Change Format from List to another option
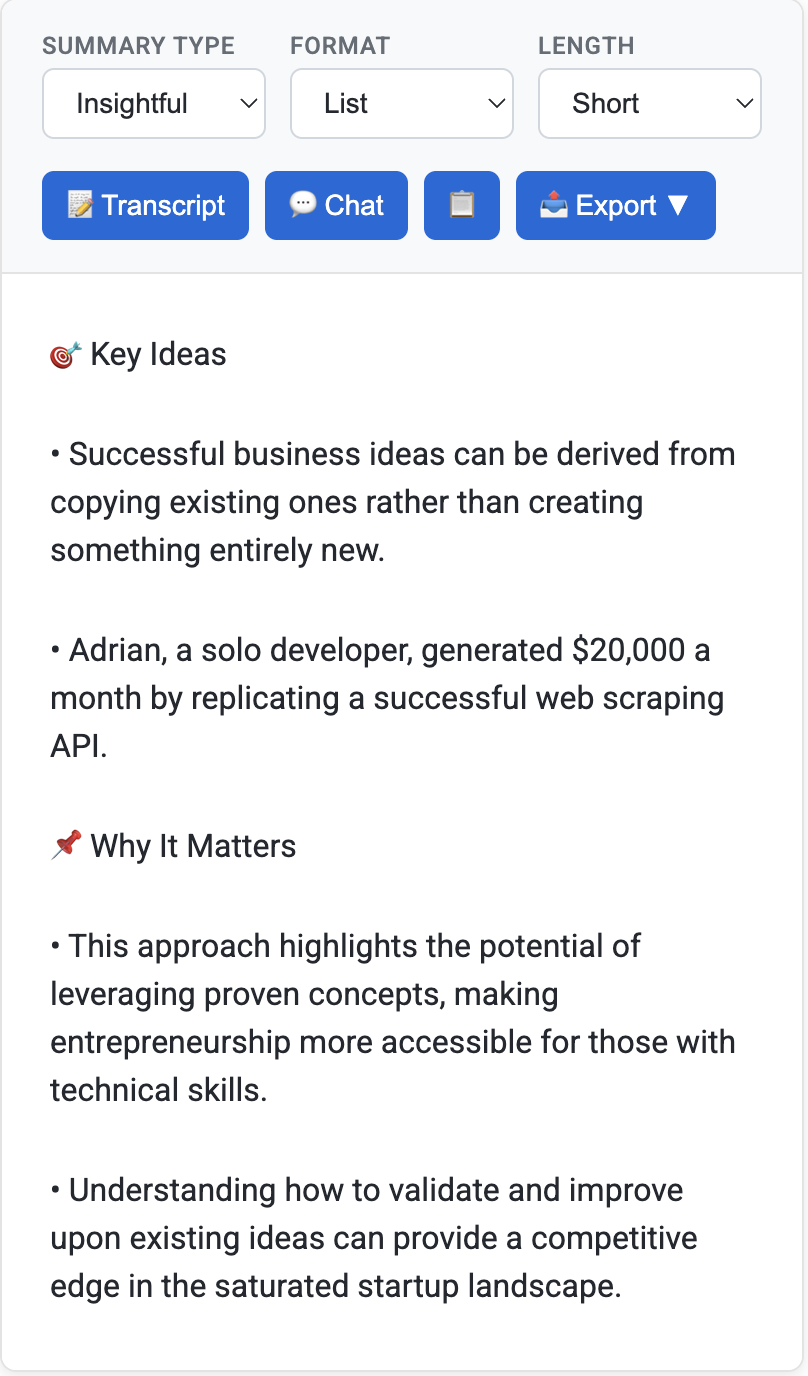The width and height of the screenshot is (808, 1376). pos(401,103)
